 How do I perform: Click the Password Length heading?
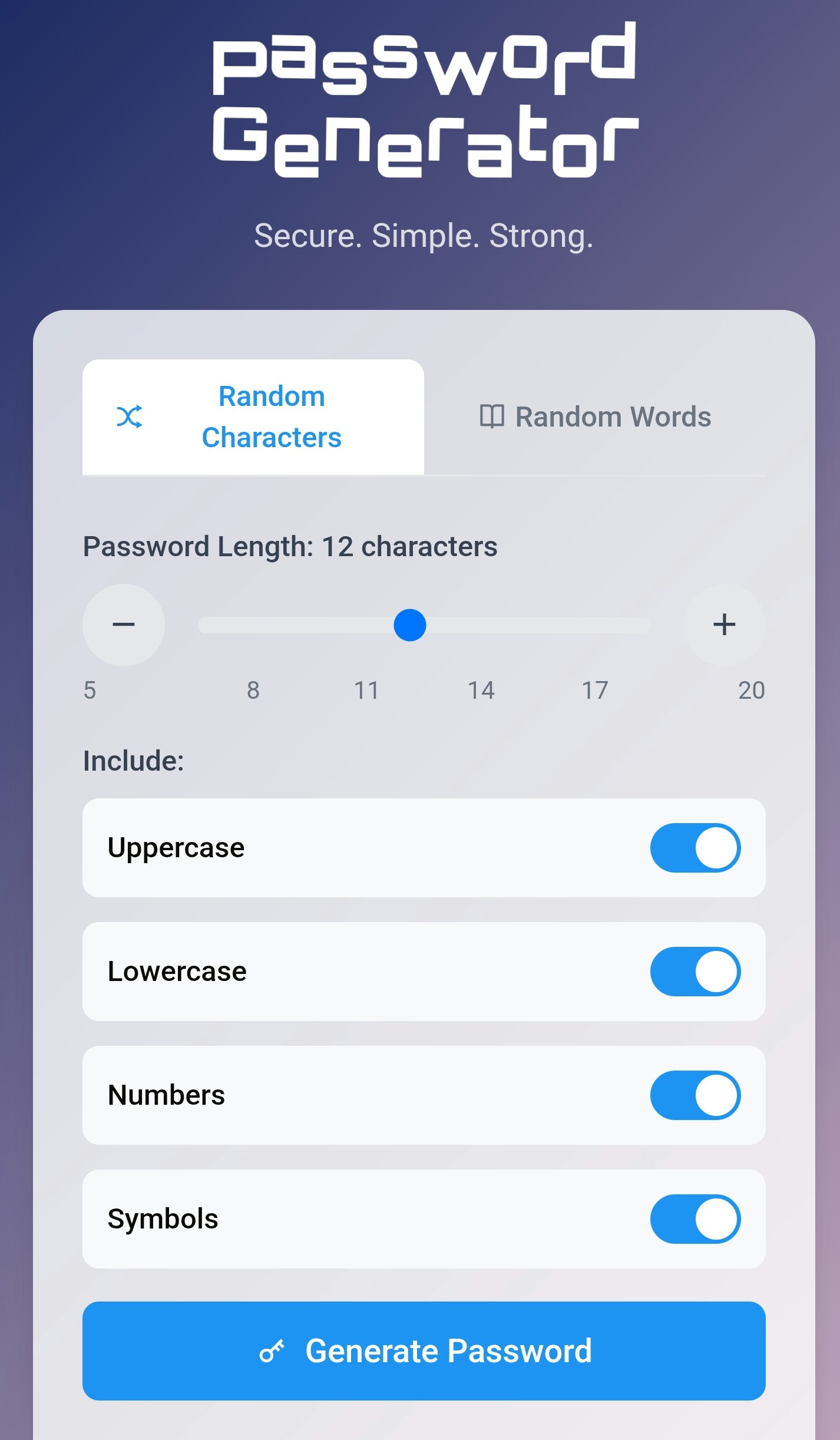290,546
